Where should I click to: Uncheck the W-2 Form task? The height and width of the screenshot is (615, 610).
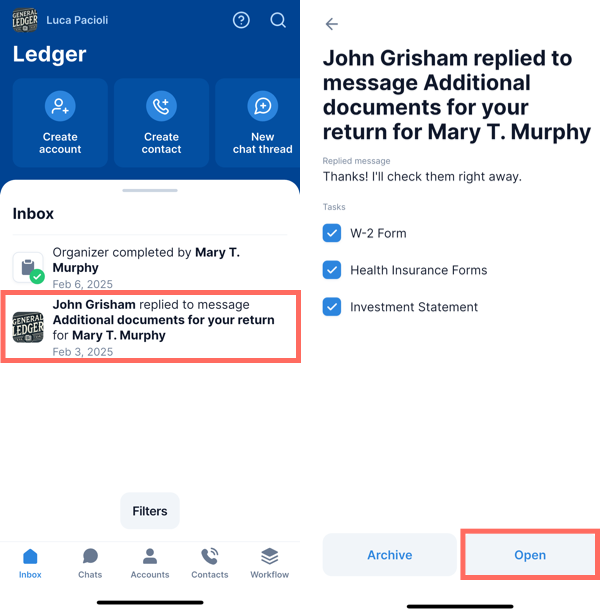(x=332, y=233)
